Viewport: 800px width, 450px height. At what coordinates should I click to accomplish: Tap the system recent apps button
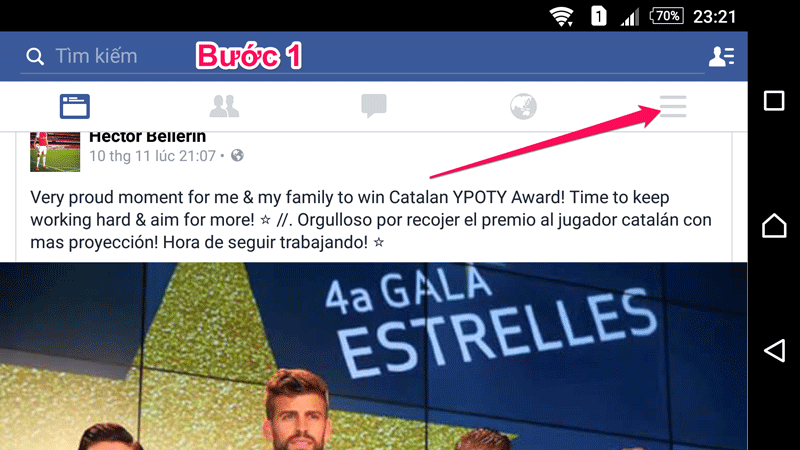tap(773, 101)
